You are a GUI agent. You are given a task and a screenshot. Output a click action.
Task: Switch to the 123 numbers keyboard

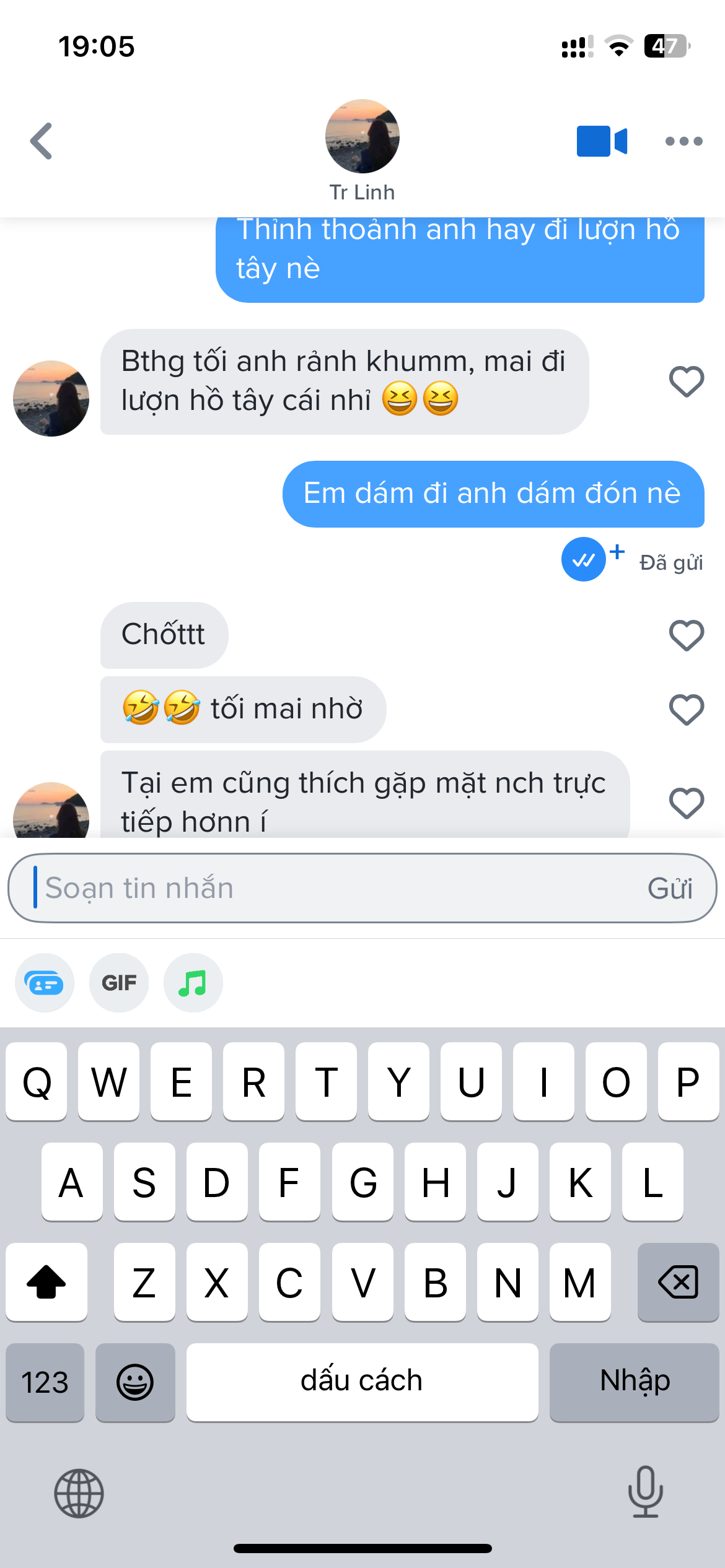[45, 1382]
